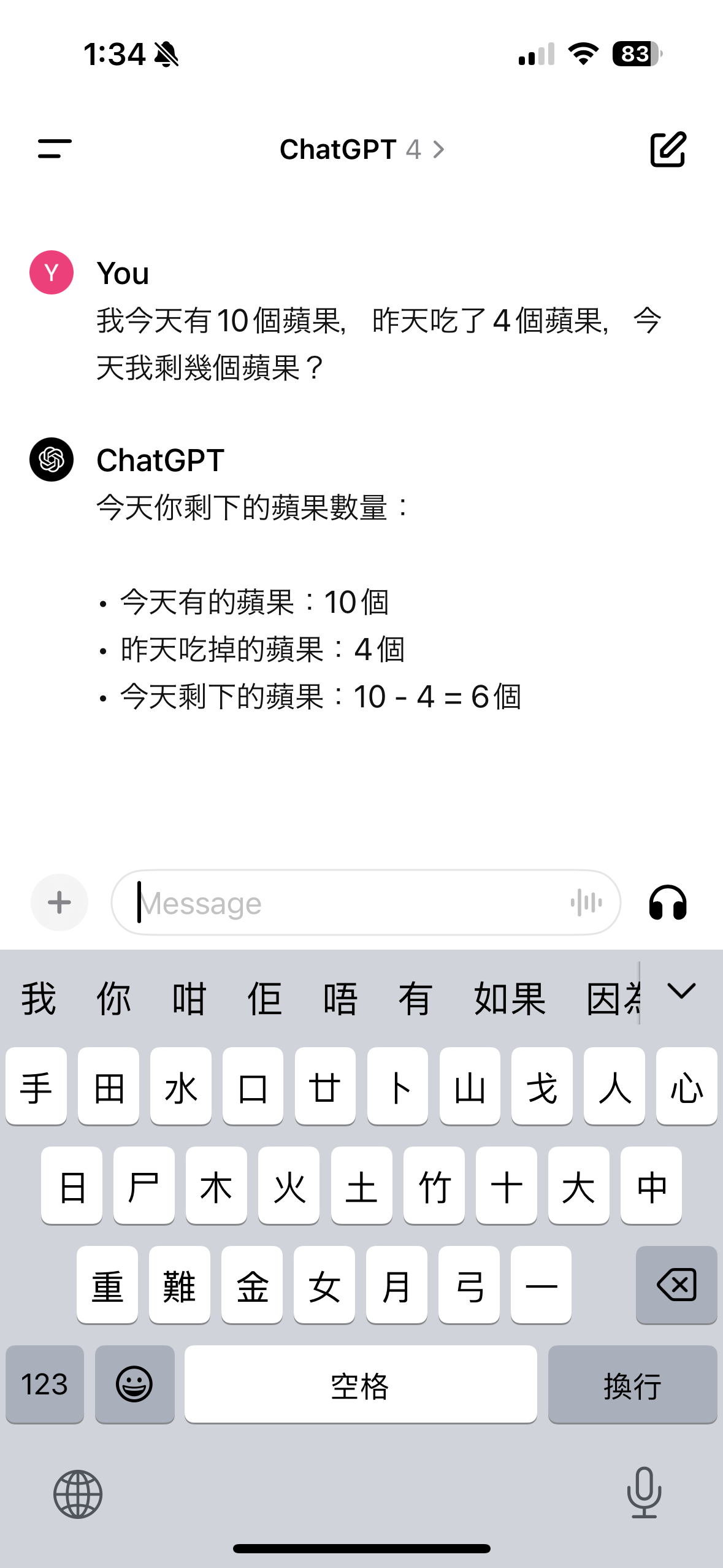Tap the 換行 return key
723x1568 pixels.
coord(632,1385)
